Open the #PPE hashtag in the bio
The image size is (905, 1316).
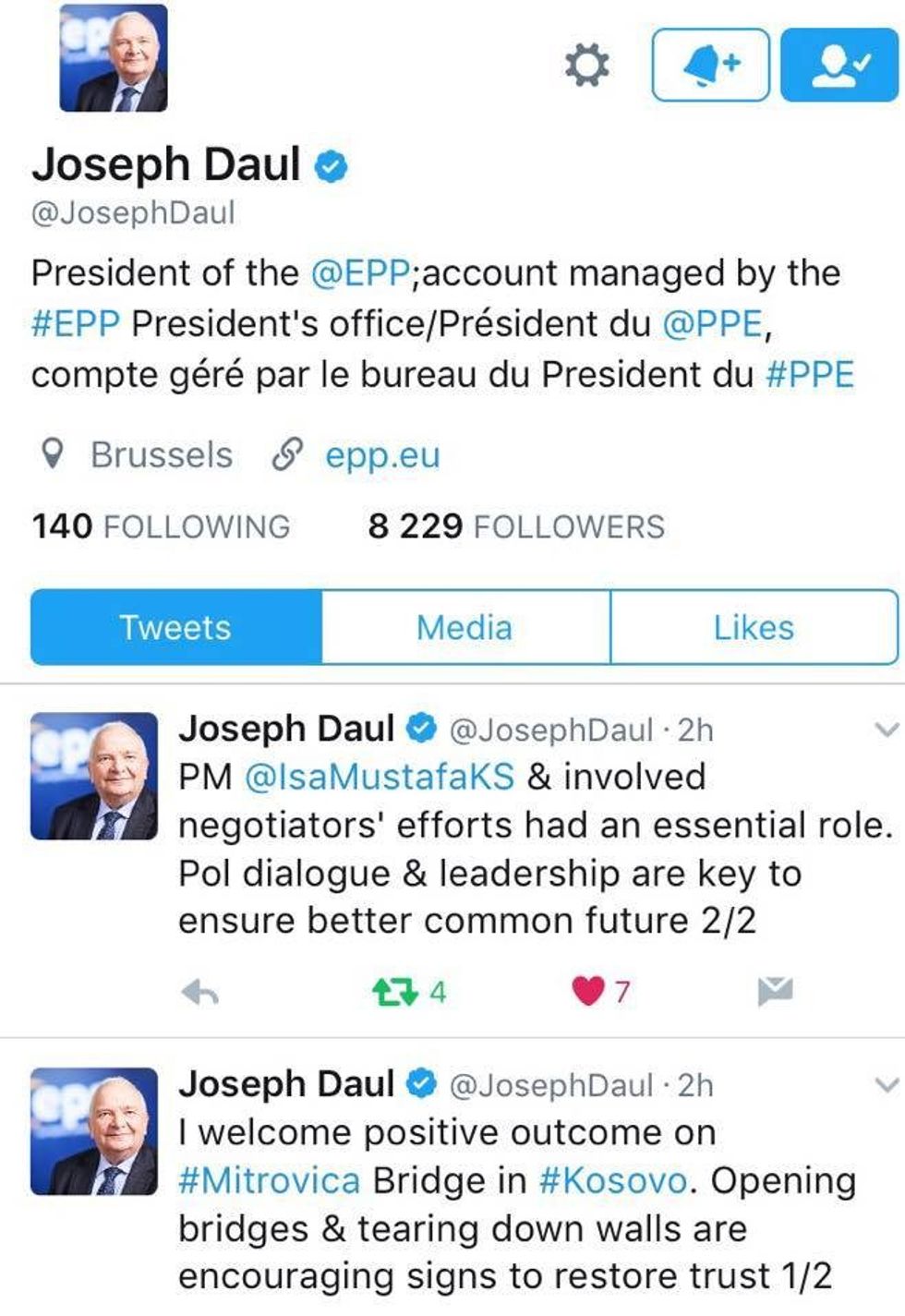pos(810,375)
